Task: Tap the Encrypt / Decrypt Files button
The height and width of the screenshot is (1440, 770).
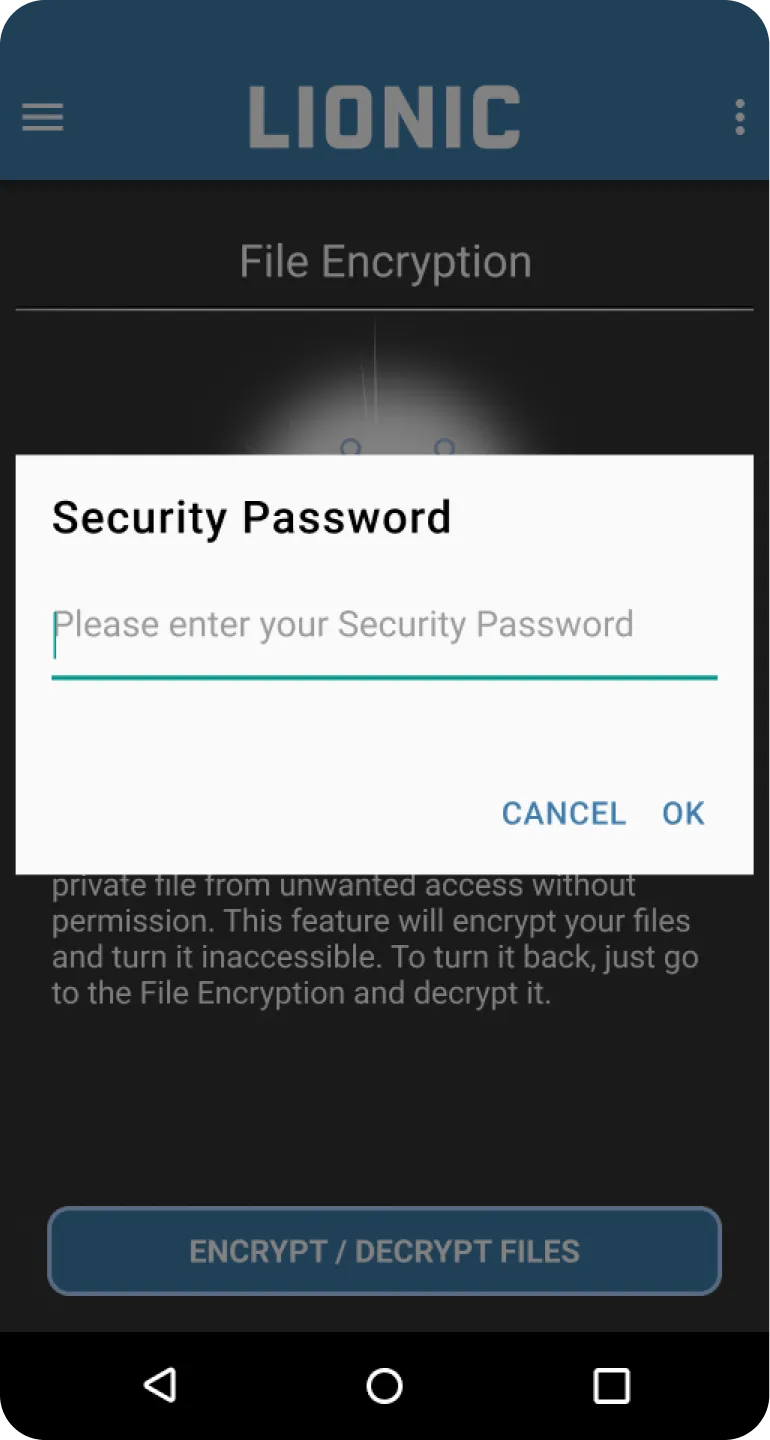Action: [x=384, y=1251]
